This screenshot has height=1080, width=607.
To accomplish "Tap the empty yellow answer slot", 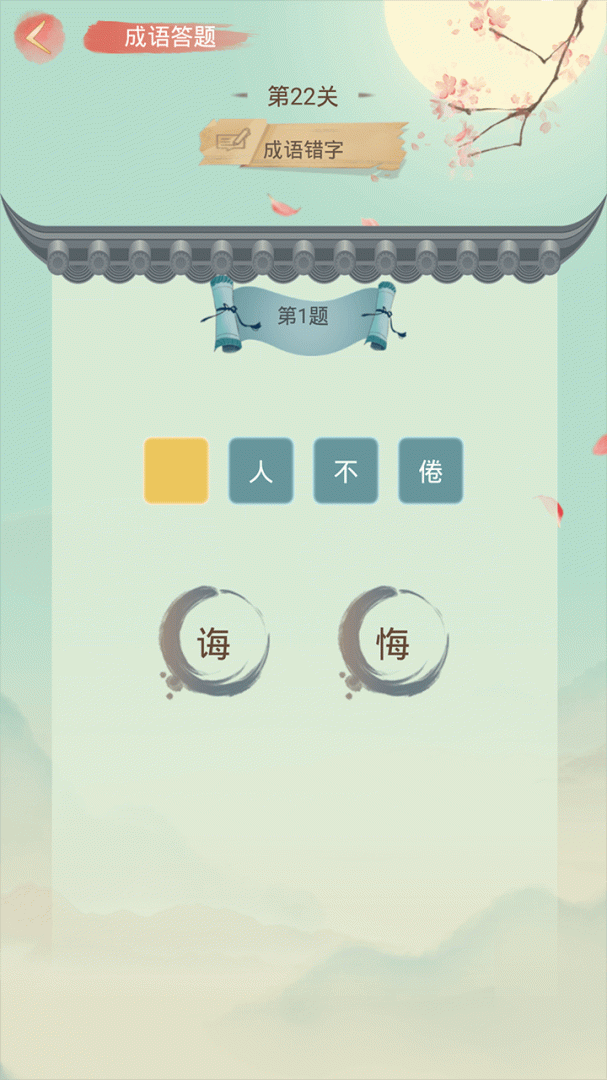I will (x=176, y=470).
